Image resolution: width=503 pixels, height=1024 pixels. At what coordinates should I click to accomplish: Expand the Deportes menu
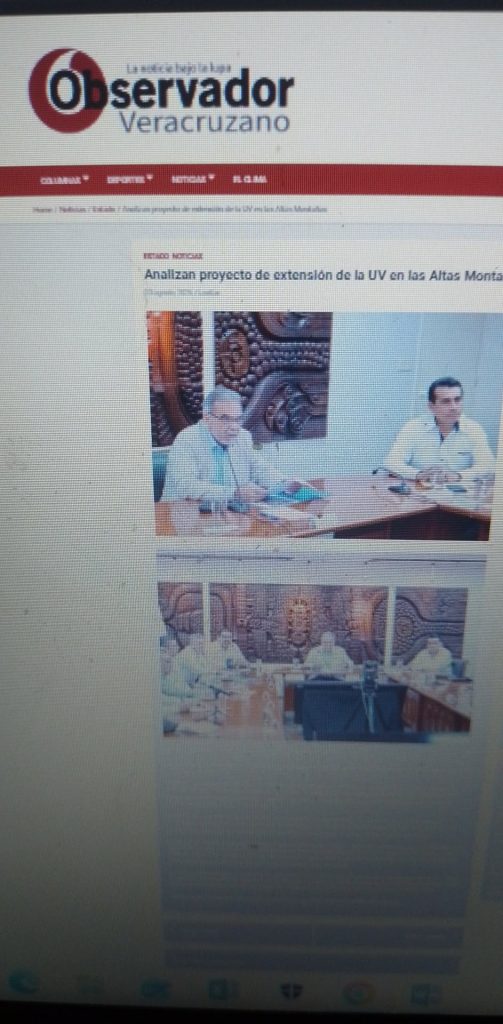pos(131,180)
